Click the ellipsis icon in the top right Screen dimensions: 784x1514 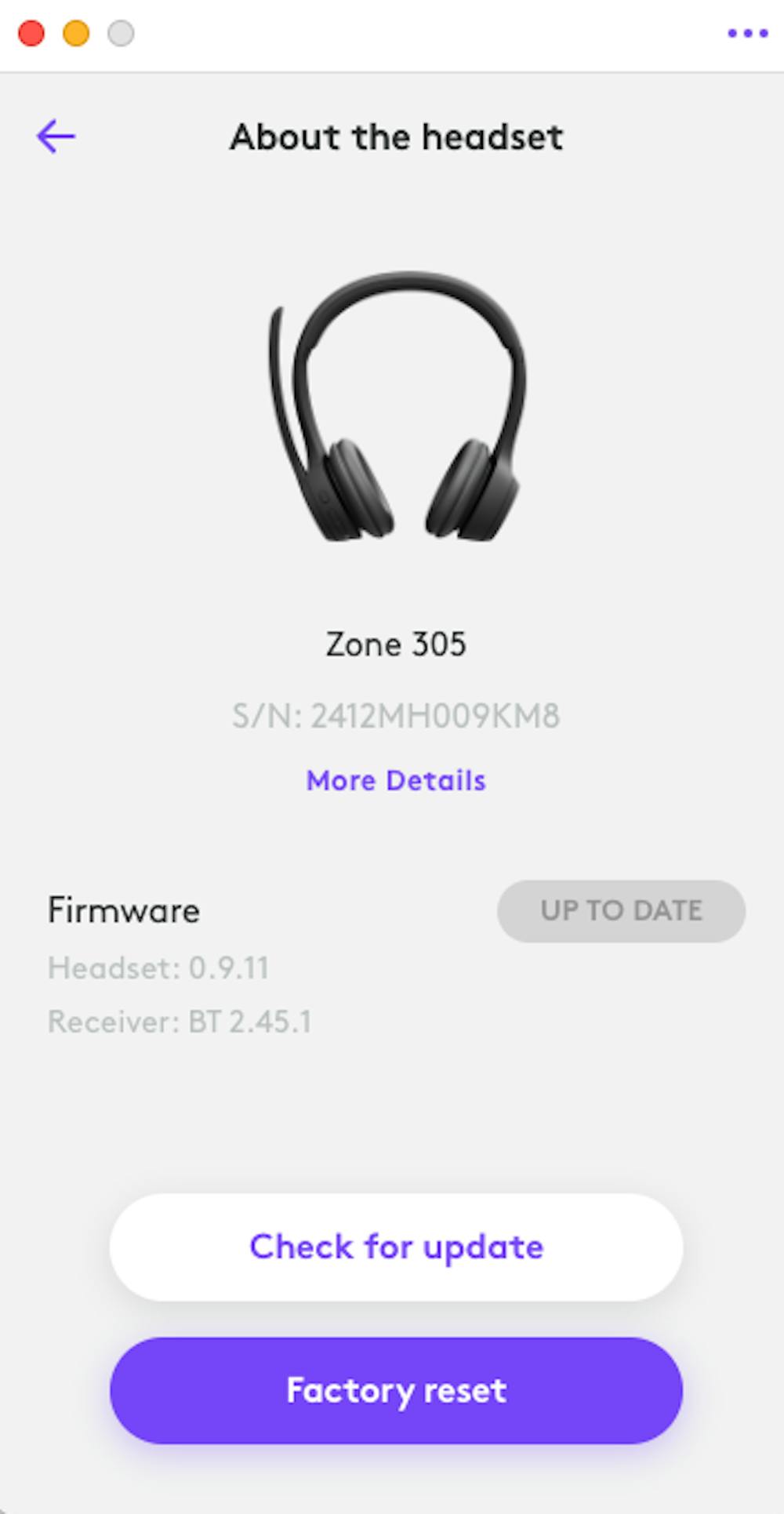coord(746,34)
